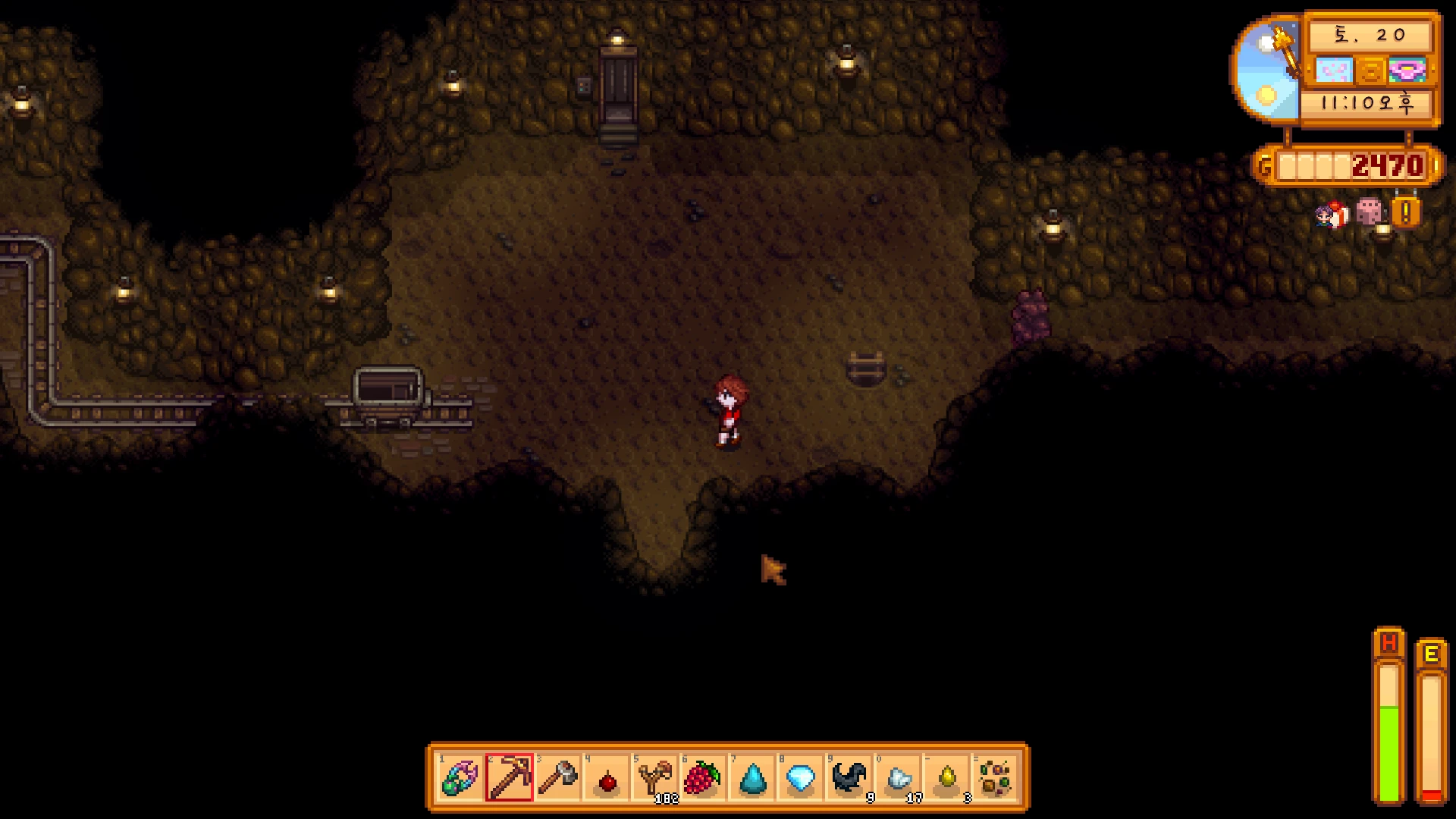Select the frozen tear in slot 7
The height and width of the screenshot is (819, 1456).
[752, 778]
